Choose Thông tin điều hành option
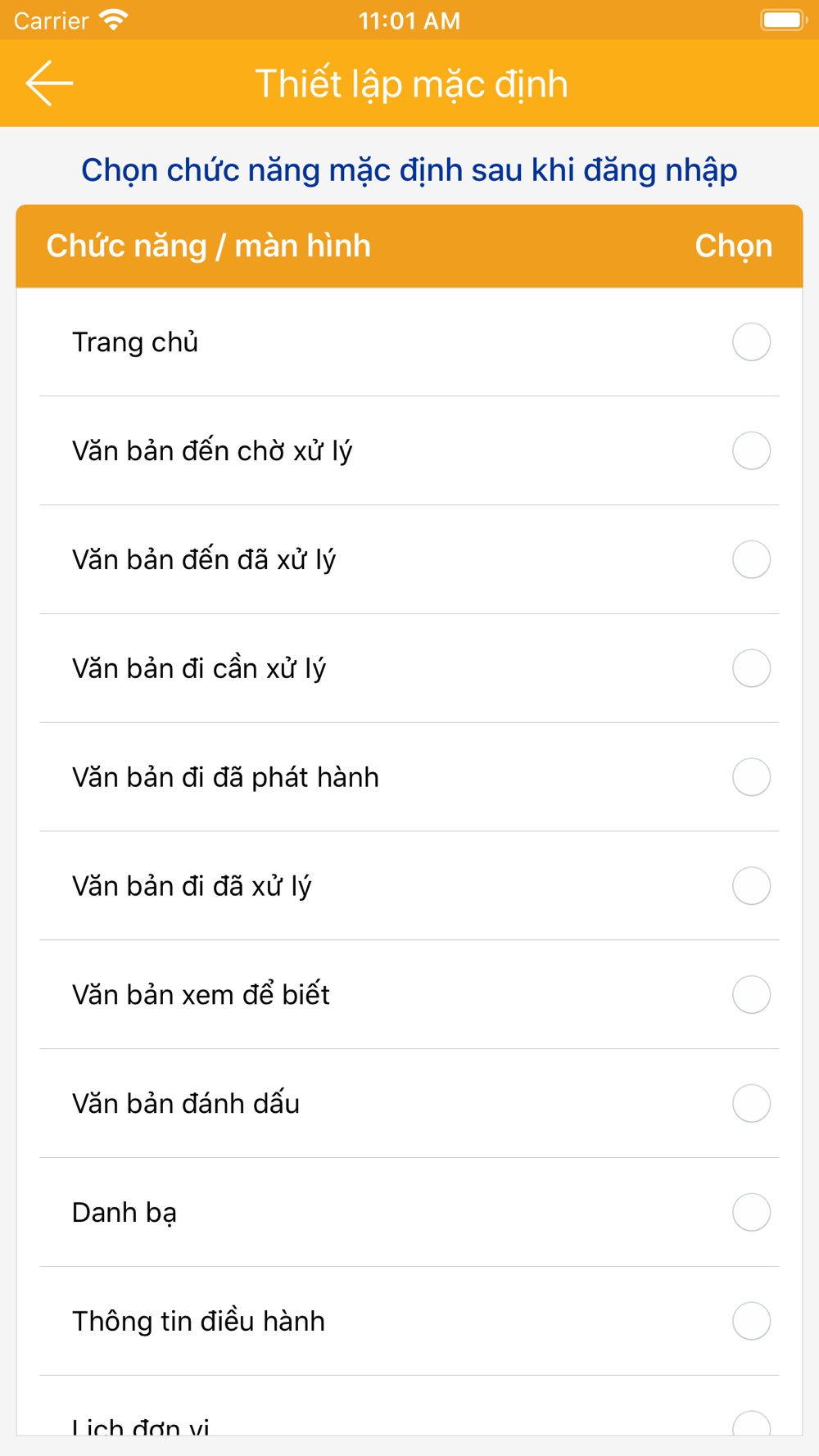Screen dimensions: 819x1456 [751, 1322]
